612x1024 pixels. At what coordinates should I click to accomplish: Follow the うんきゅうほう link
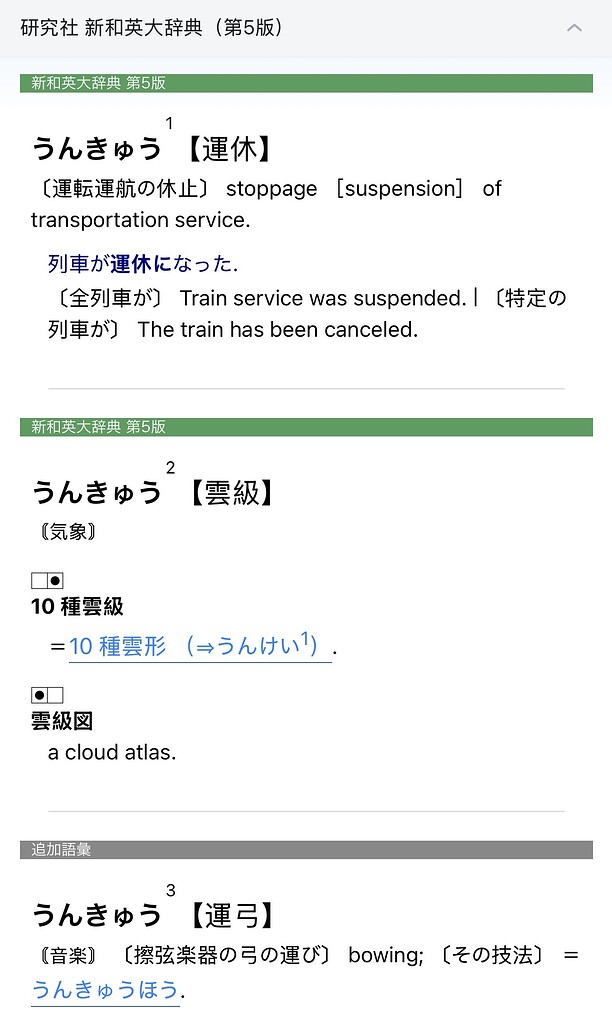(105, 990)
